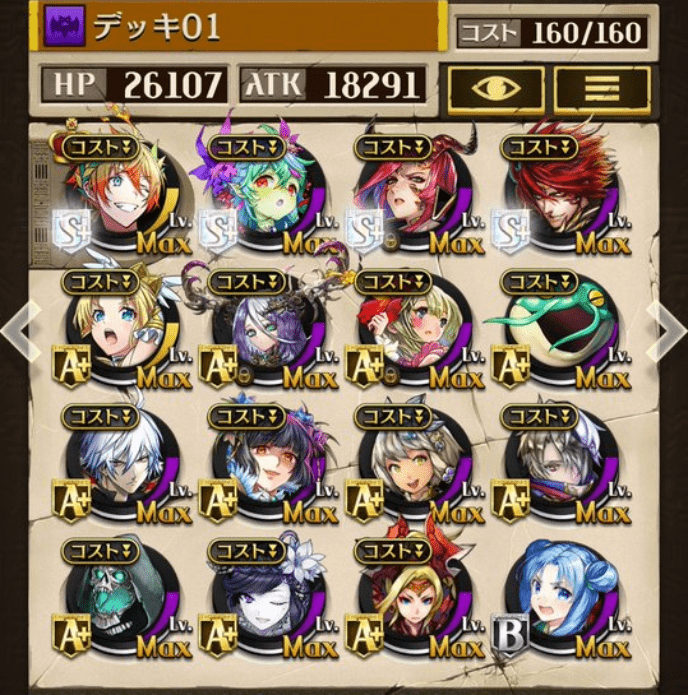Open the list menu button
This screenshot has width=688, height=695.
pos(602,88)
